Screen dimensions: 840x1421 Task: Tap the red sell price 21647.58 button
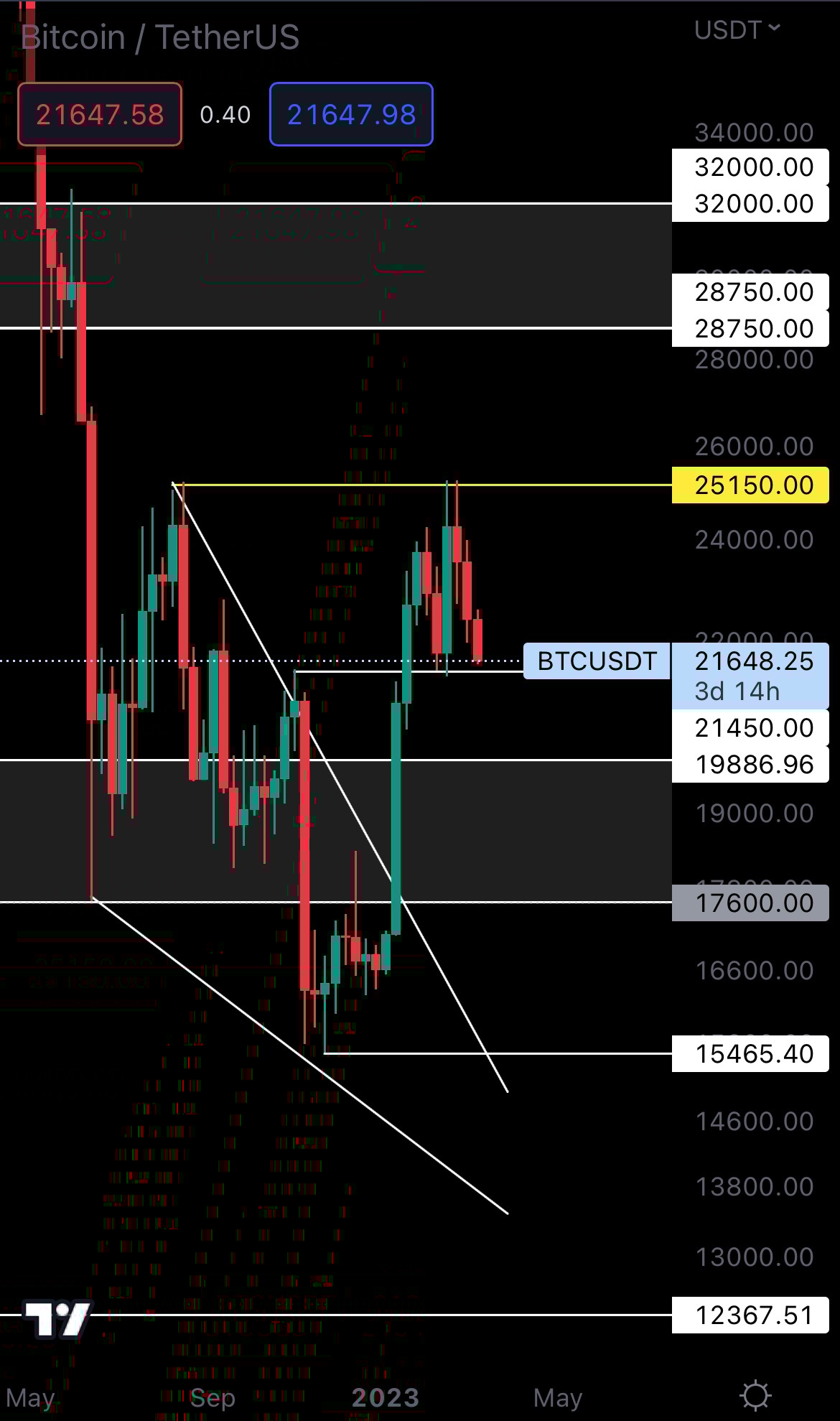coord(100,114)
